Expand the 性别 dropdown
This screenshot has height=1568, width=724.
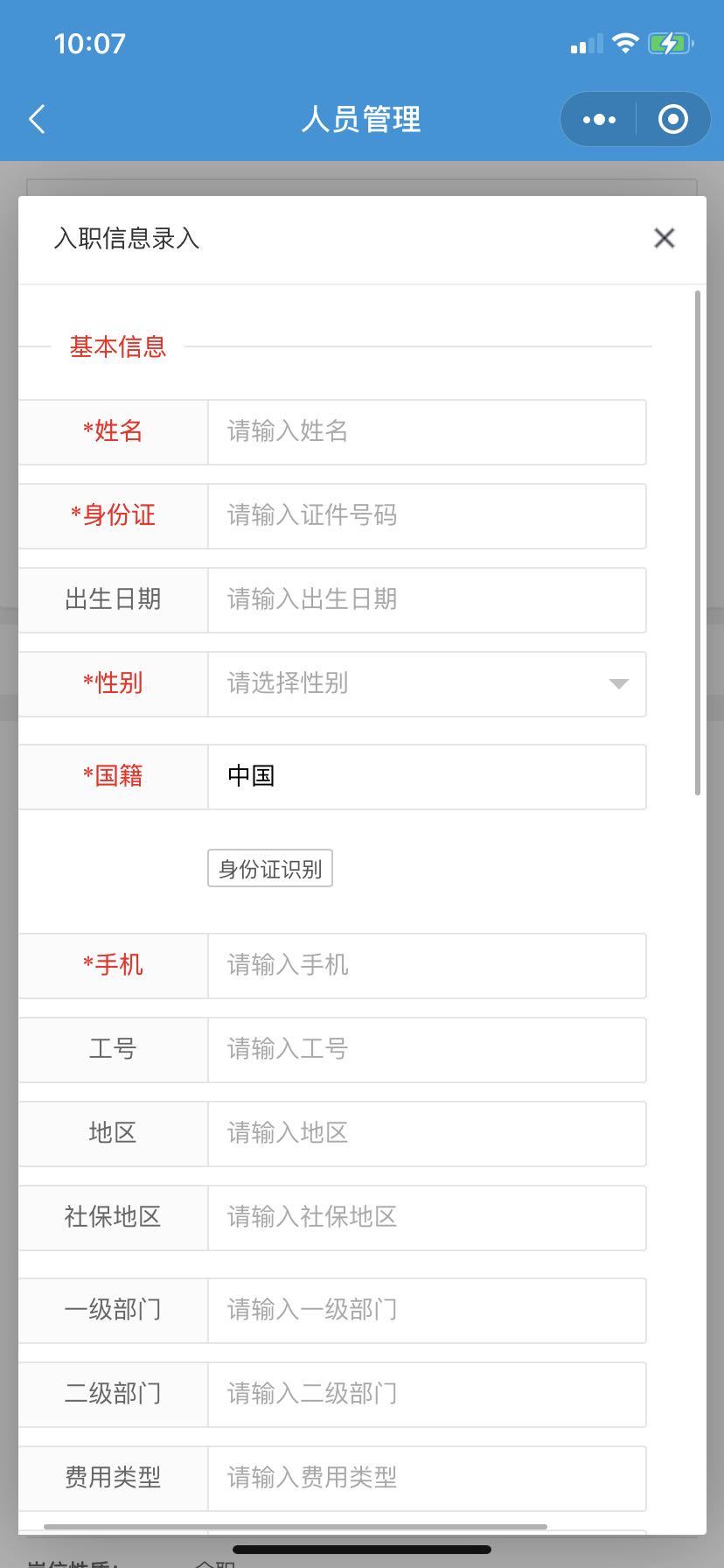click(x=427, y=684)
